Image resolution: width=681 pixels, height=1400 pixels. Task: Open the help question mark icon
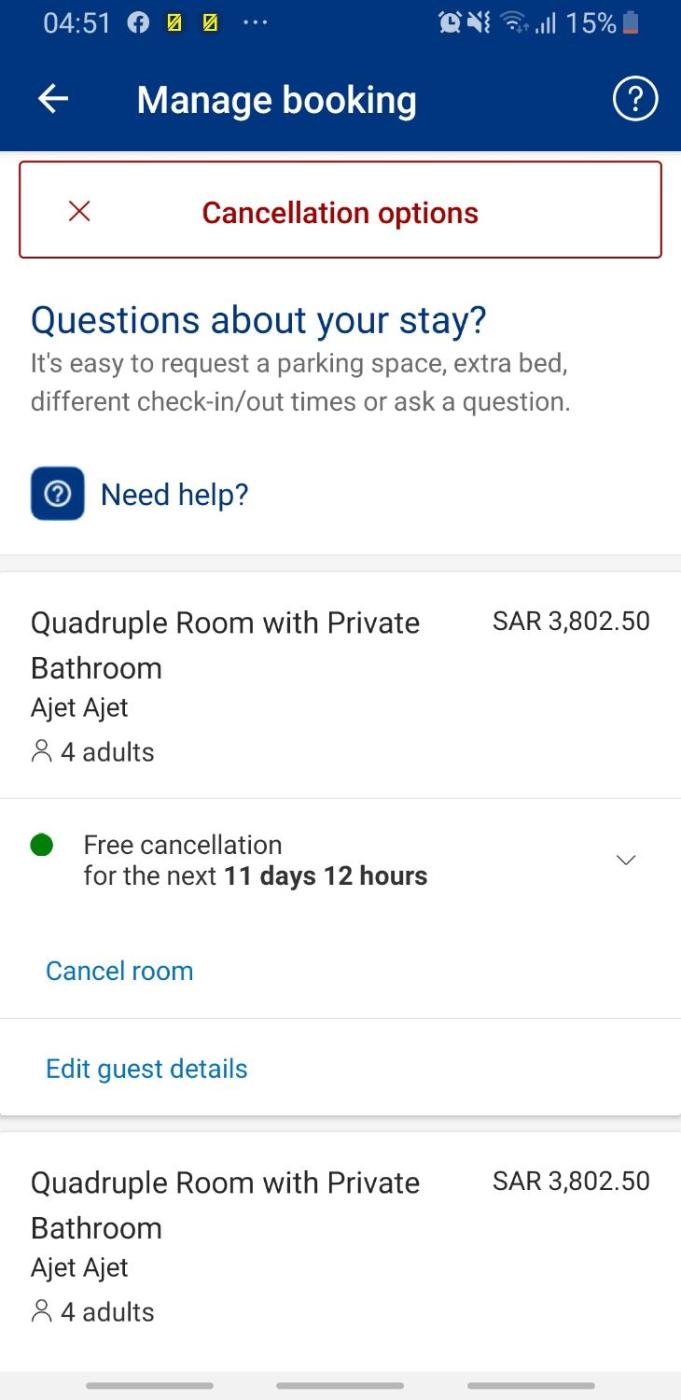(635, 99)
